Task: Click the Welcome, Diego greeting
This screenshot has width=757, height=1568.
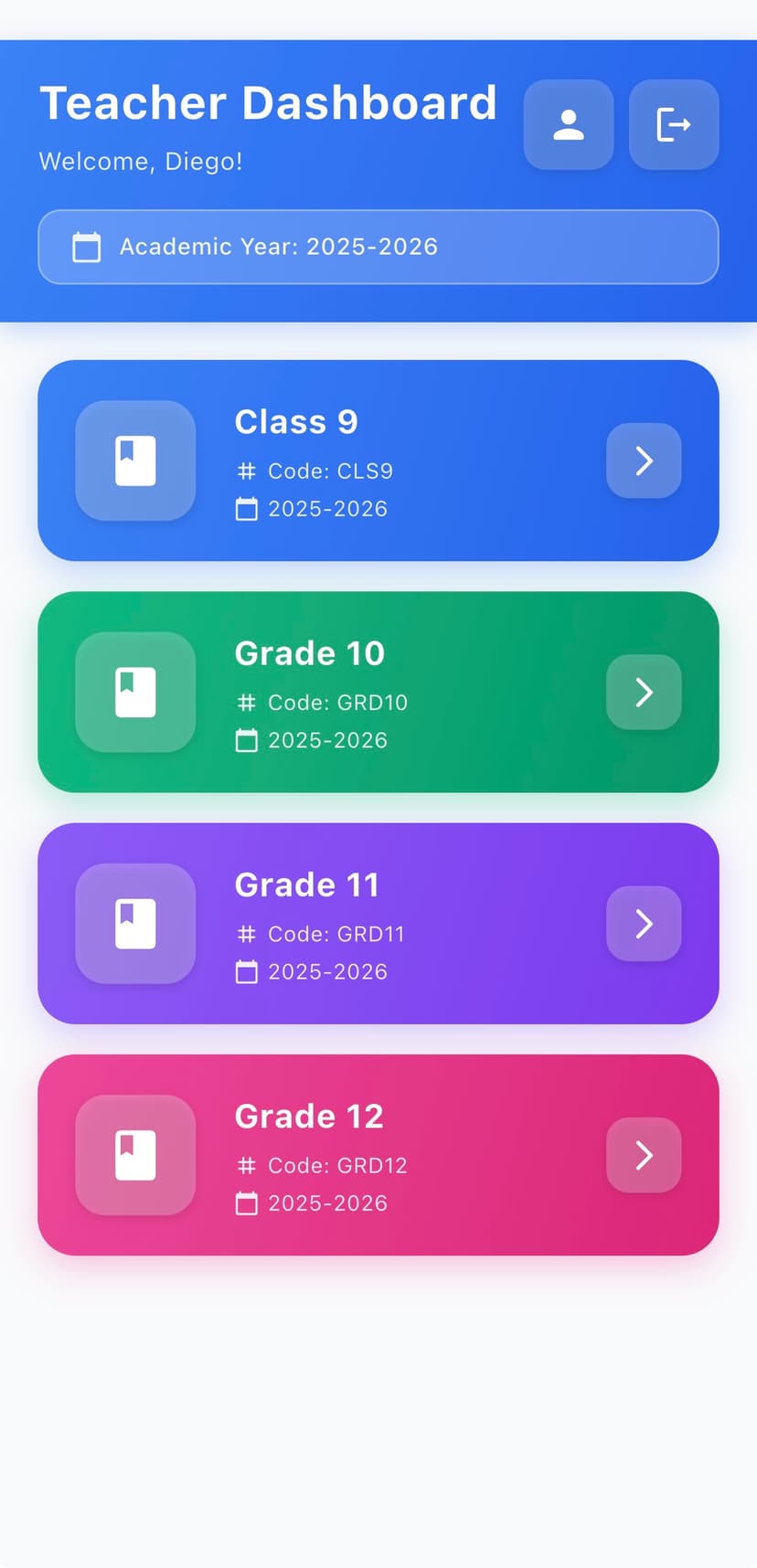Action: coord(141,162)
